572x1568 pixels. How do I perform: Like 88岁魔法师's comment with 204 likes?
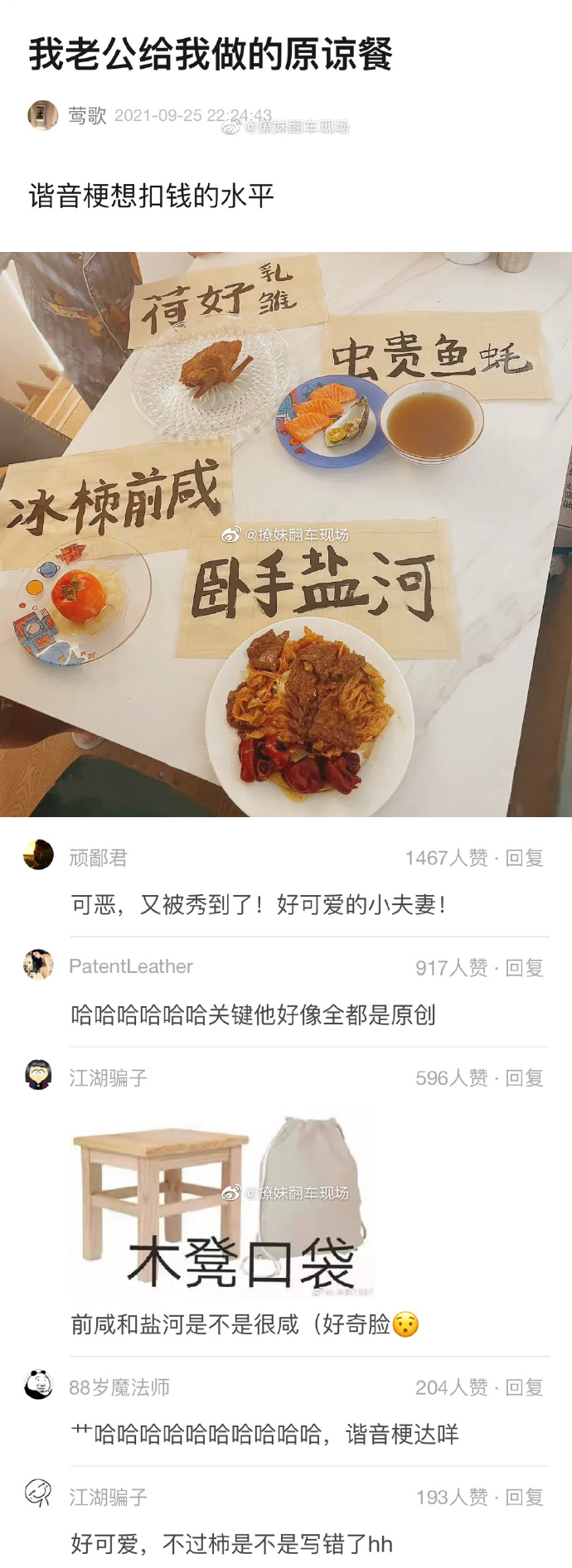[451, 1387]
